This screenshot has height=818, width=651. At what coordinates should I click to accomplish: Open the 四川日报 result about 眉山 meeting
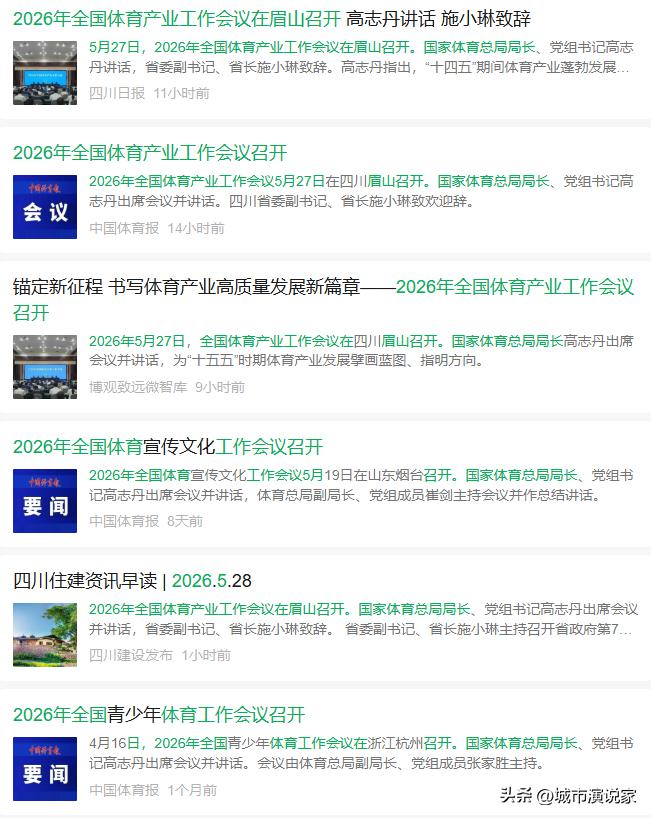(x=271, y=19)
